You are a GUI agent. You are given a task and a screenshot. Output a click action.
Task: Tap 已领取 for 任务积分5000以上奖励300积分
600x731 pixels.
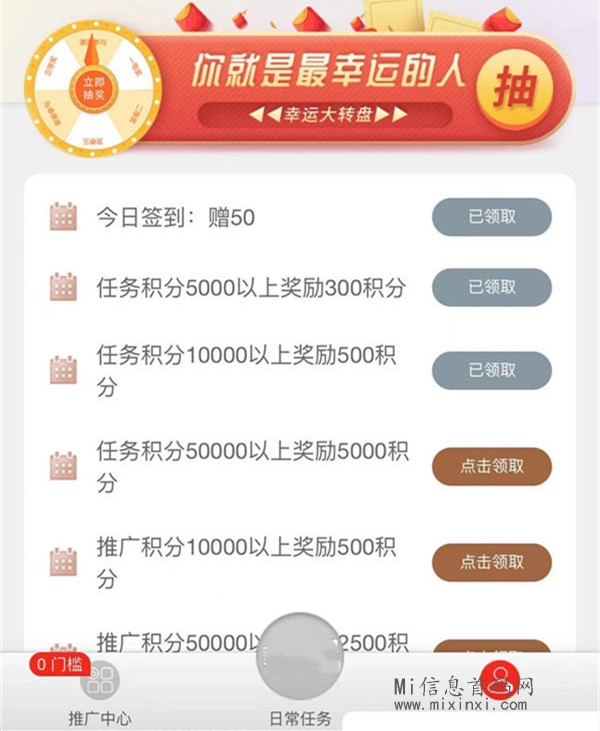coord(491,288)
